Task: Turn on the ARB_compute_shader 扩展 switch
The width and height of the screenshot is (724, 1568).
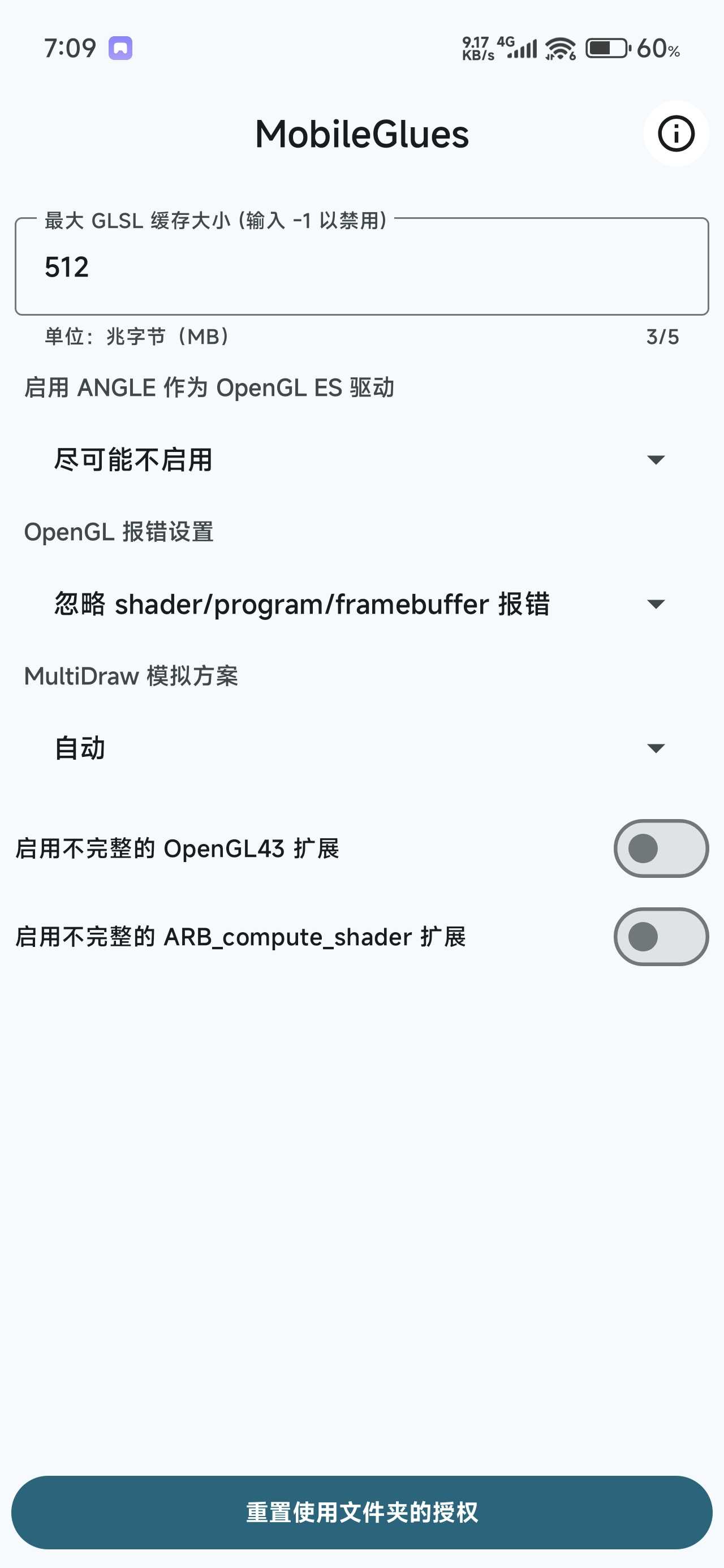Action: [x=661, y=936]
